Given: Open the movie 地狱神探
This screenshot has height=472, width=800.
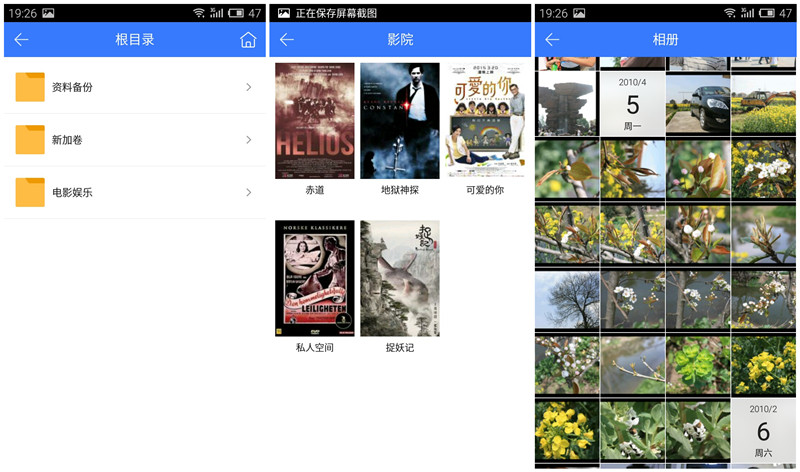Looking at the screenshot, I should (x=399, y=121).
